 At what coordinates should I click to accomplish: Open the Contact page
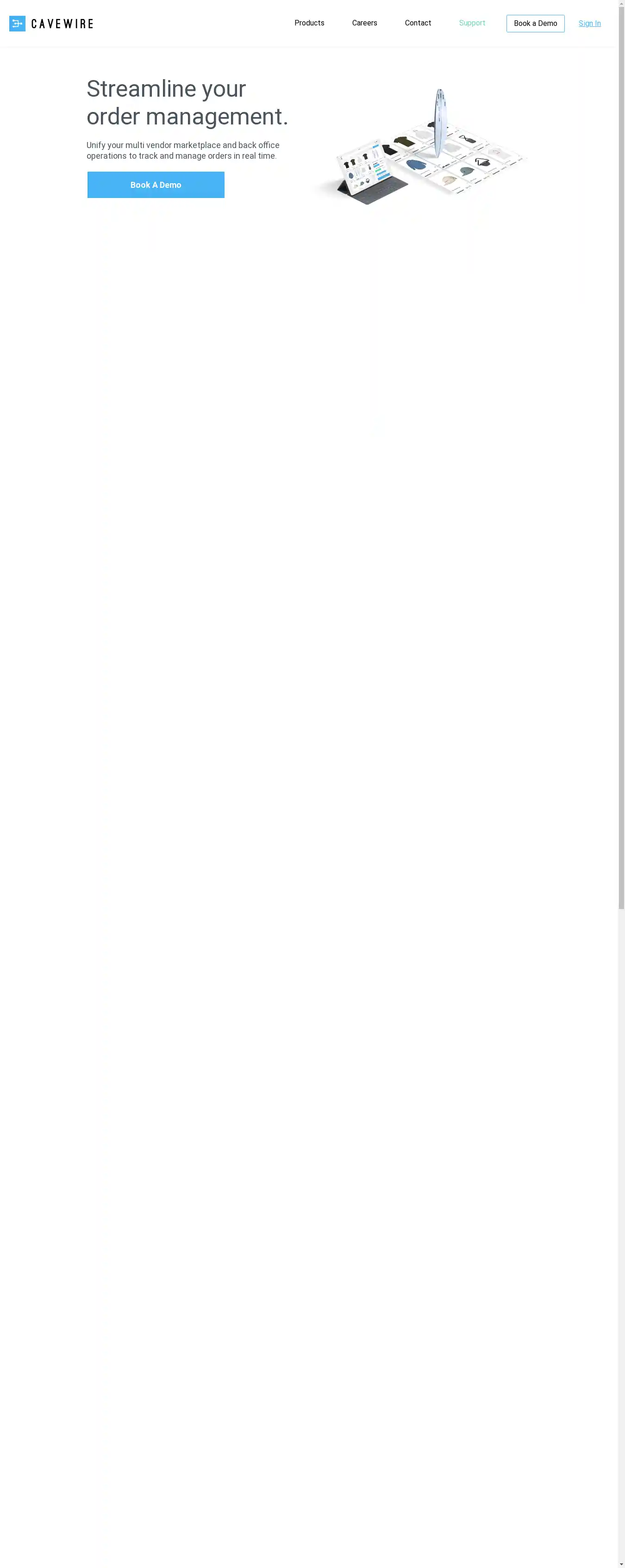point(417,23)
